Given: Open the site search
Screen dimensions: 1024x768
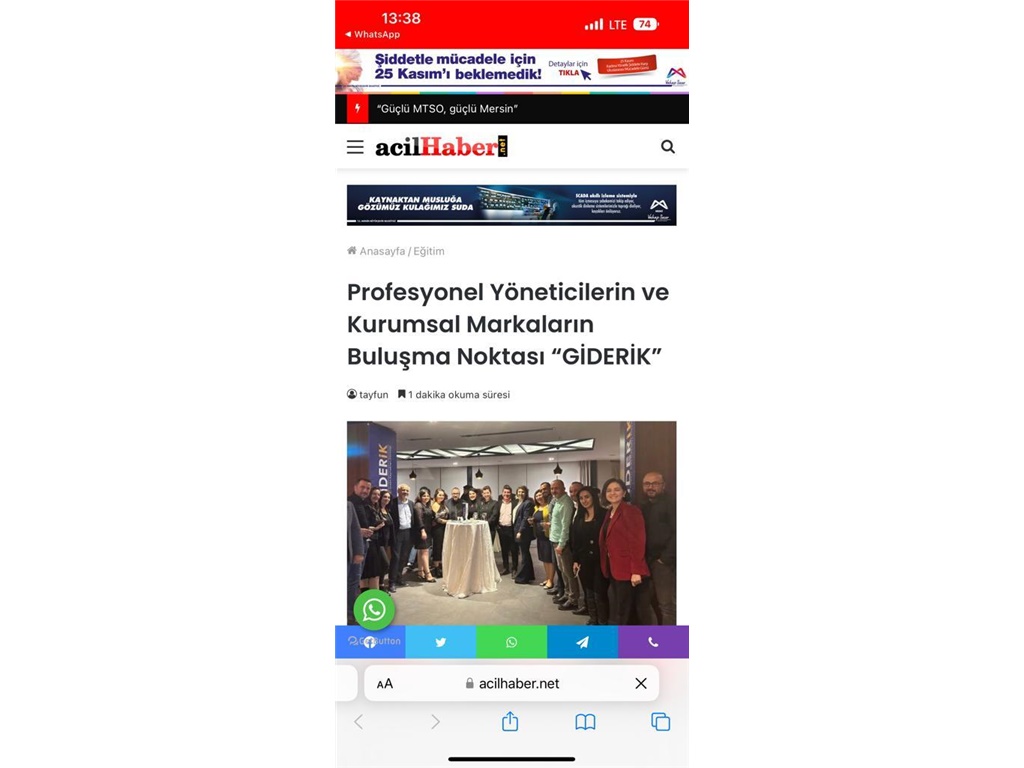Looking at the screenshot, I should (x=668, y=147).
